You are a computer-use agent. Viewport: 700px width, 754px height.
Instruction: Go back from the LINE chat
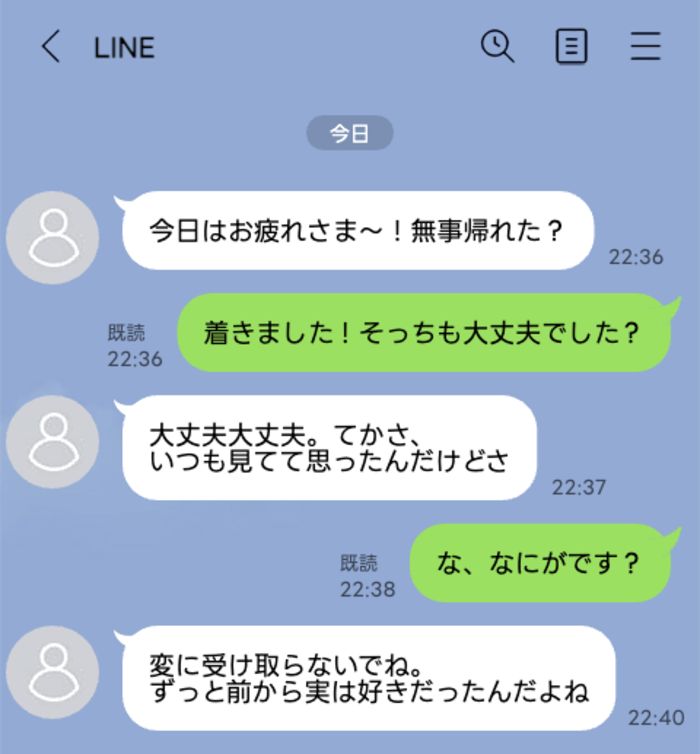[x=51, y=47]
